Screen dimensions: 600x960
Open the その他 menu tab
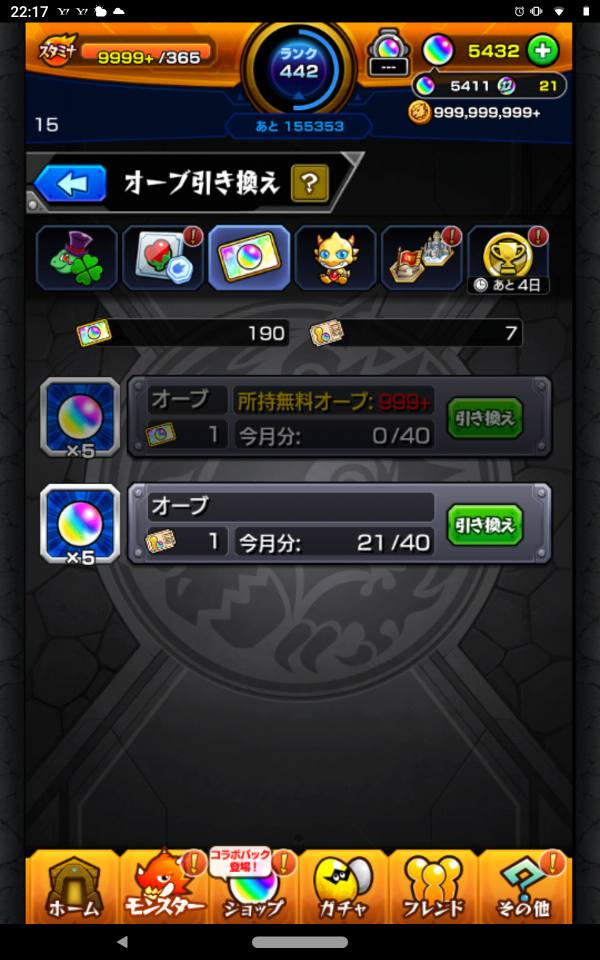tap(524, 886)
